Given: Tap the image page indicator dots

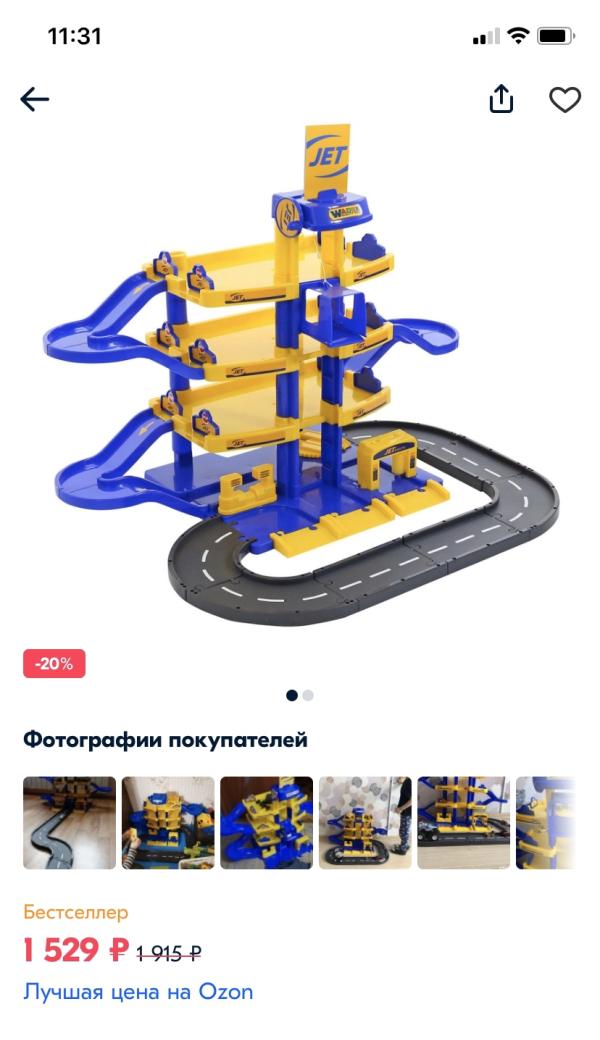Looking at the screenshot, I should point(300,695).
